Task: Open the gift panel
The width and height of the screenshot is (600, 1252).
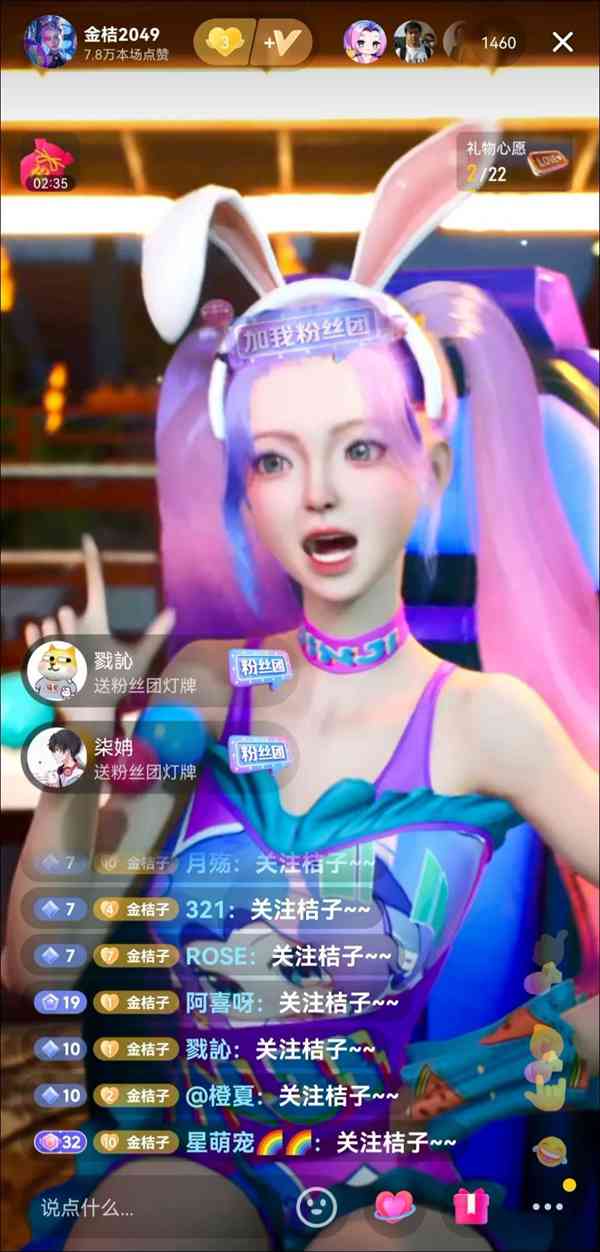Action: tap(469, 1207)
